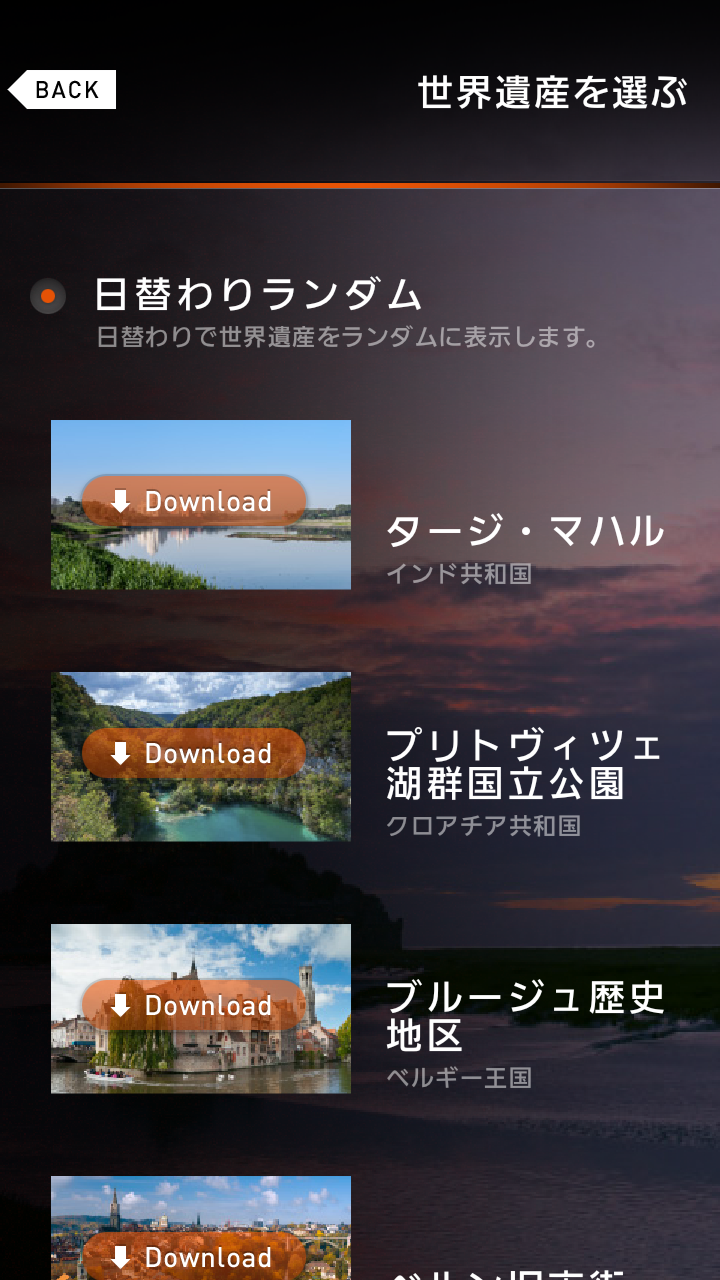Select the 日替わりランダム radio option
The height and width of the screenshot is (1280, 720).
(48, 297)
